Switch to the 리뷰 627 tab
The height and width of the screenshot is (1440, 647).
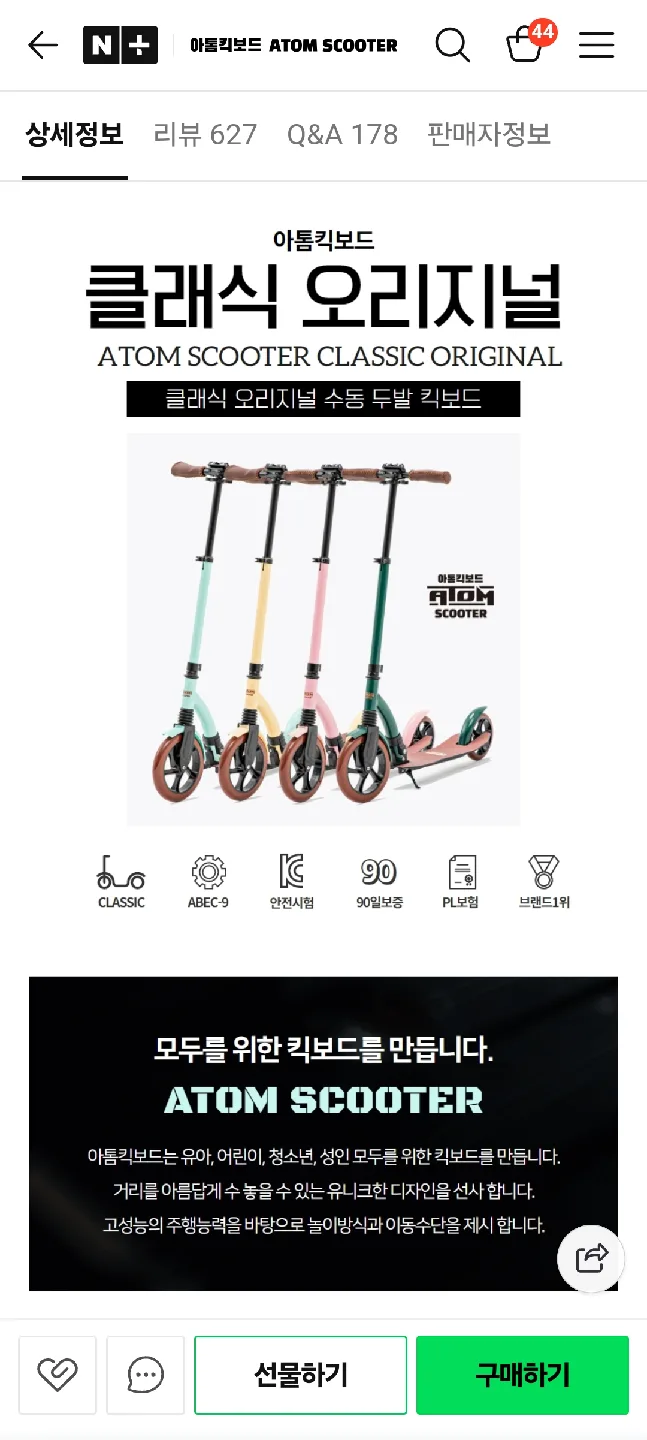[x=205, y=134]
